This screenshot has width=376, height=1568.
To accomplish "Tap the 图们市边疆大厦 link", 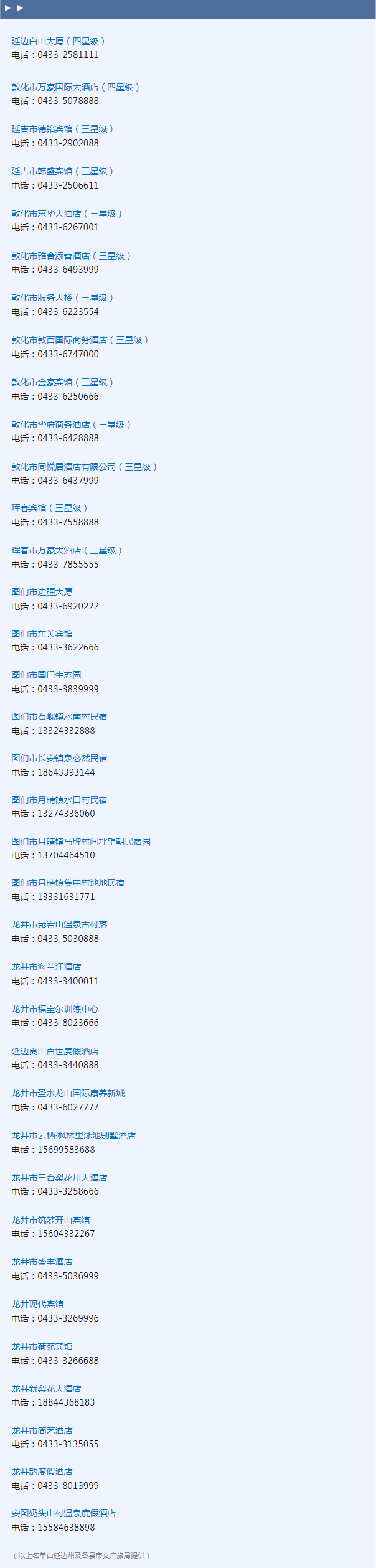I will (x=42, y=592).
